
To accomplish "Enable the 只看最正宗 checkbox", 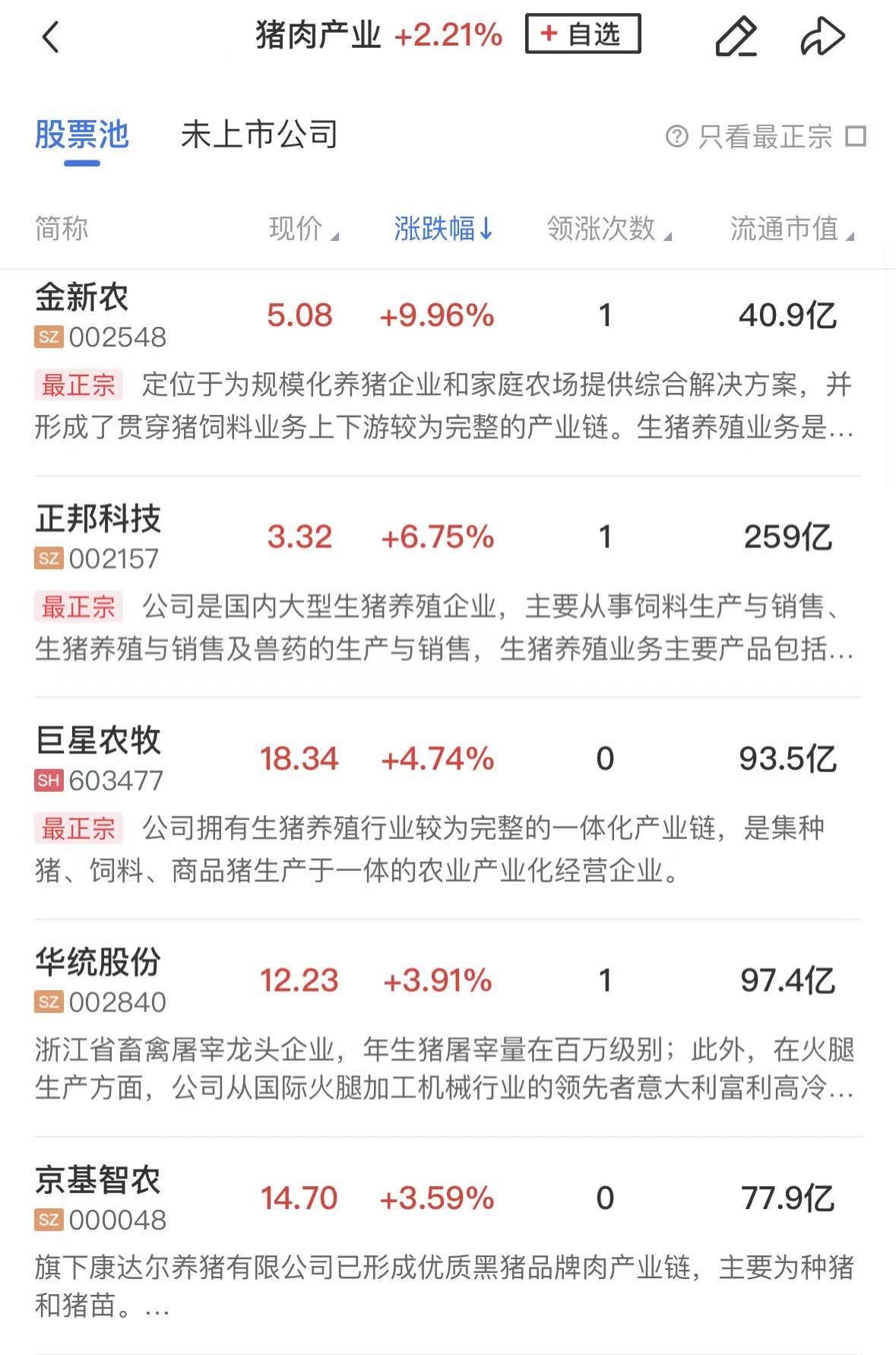I will (856, 137).
